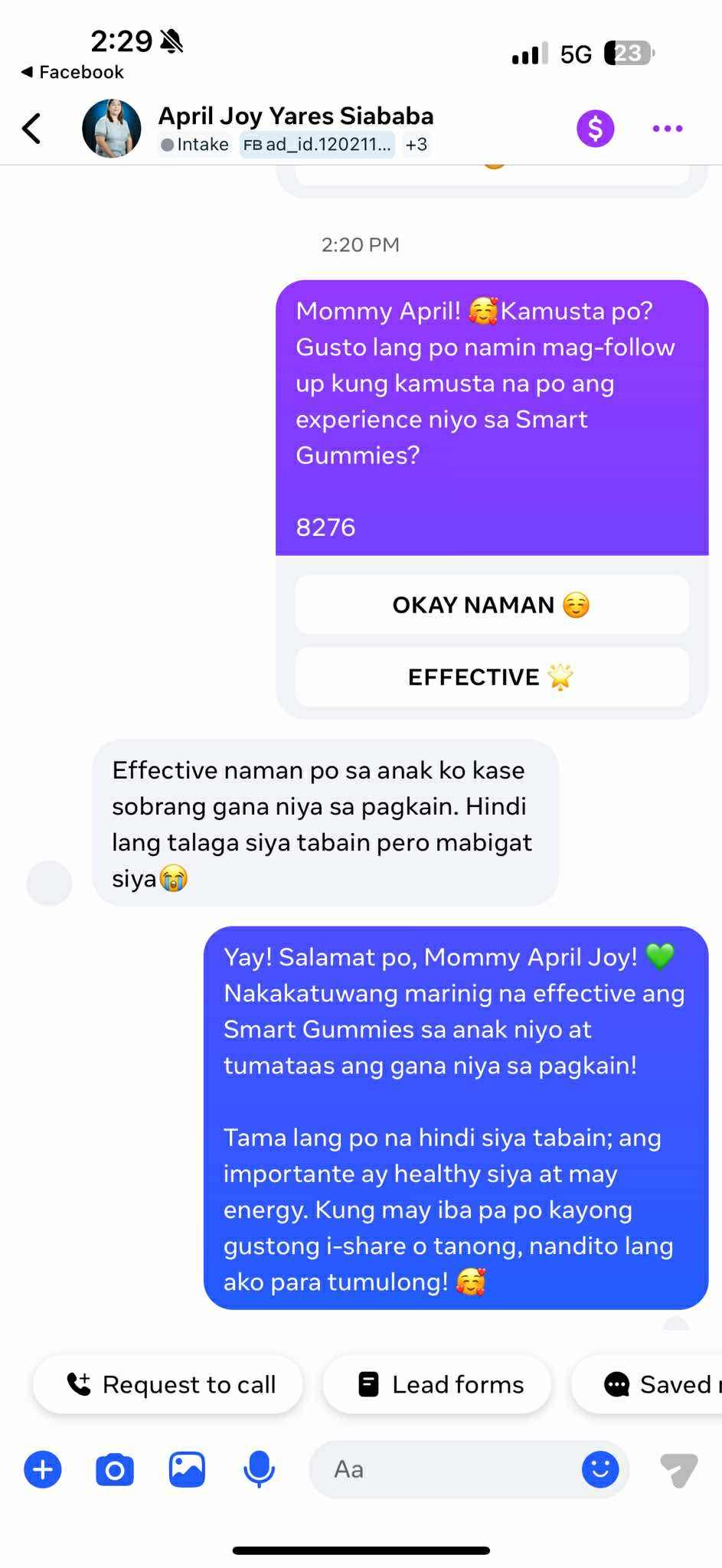Go back from this conversation
The width and height of the screenshot is (722, 1568).
[x=32, y=129]
